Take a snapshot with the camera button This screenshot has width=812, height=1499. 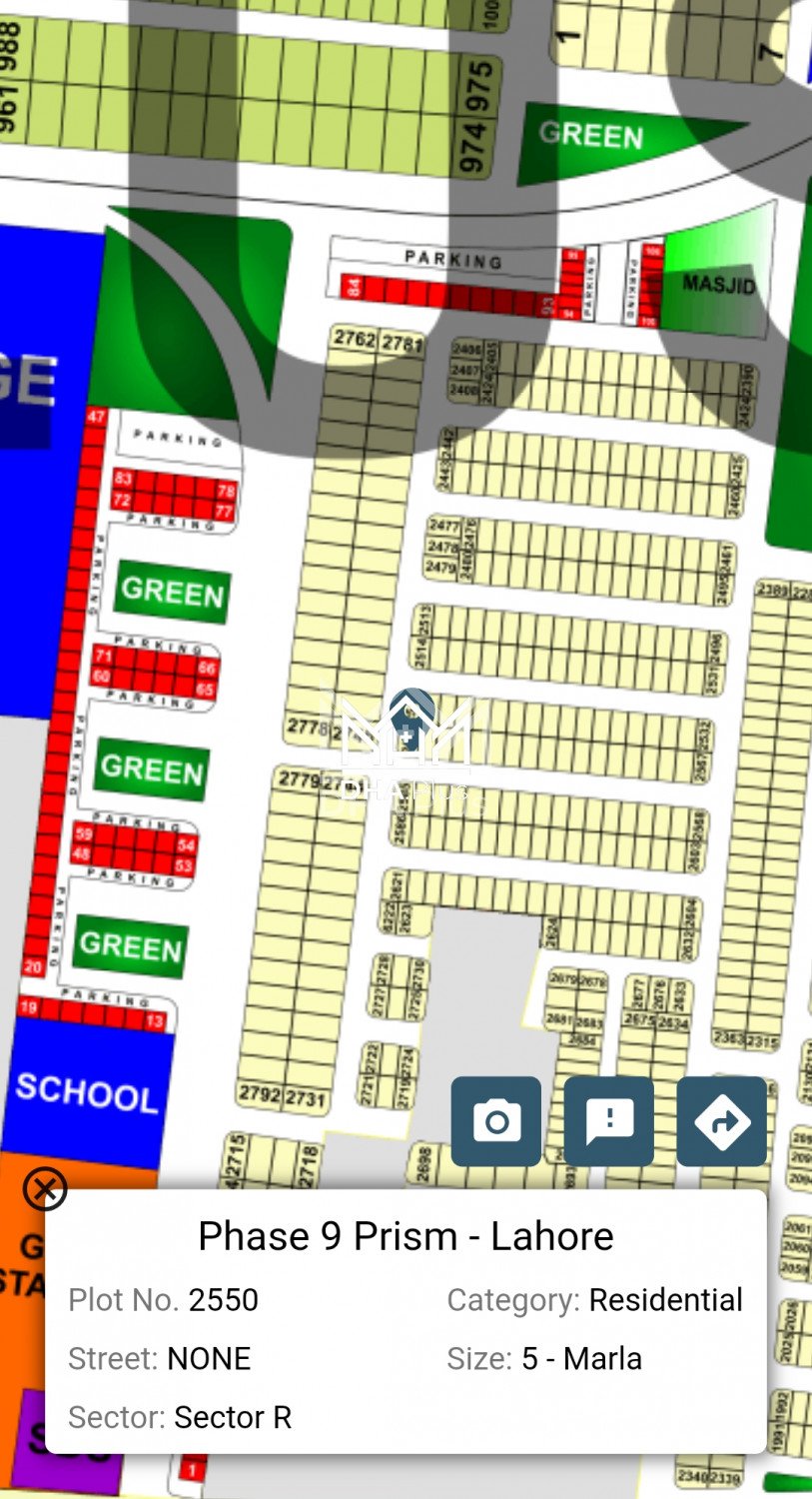[x=495, y=1121]
